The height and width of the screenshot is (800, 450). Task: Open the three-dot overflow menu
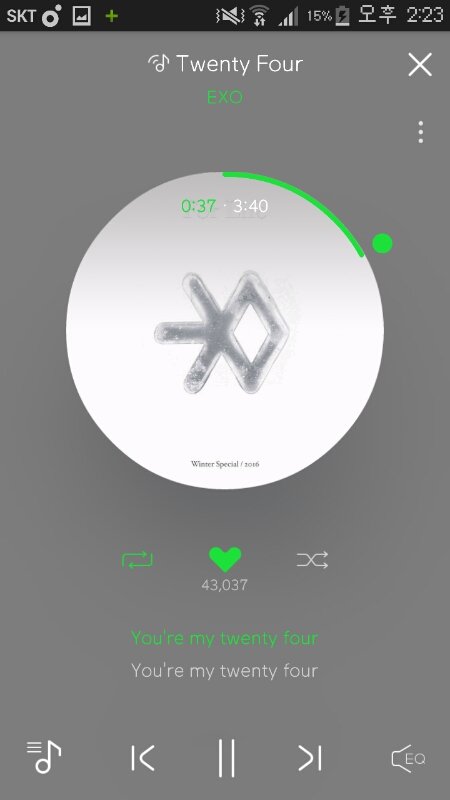point(420,132)
